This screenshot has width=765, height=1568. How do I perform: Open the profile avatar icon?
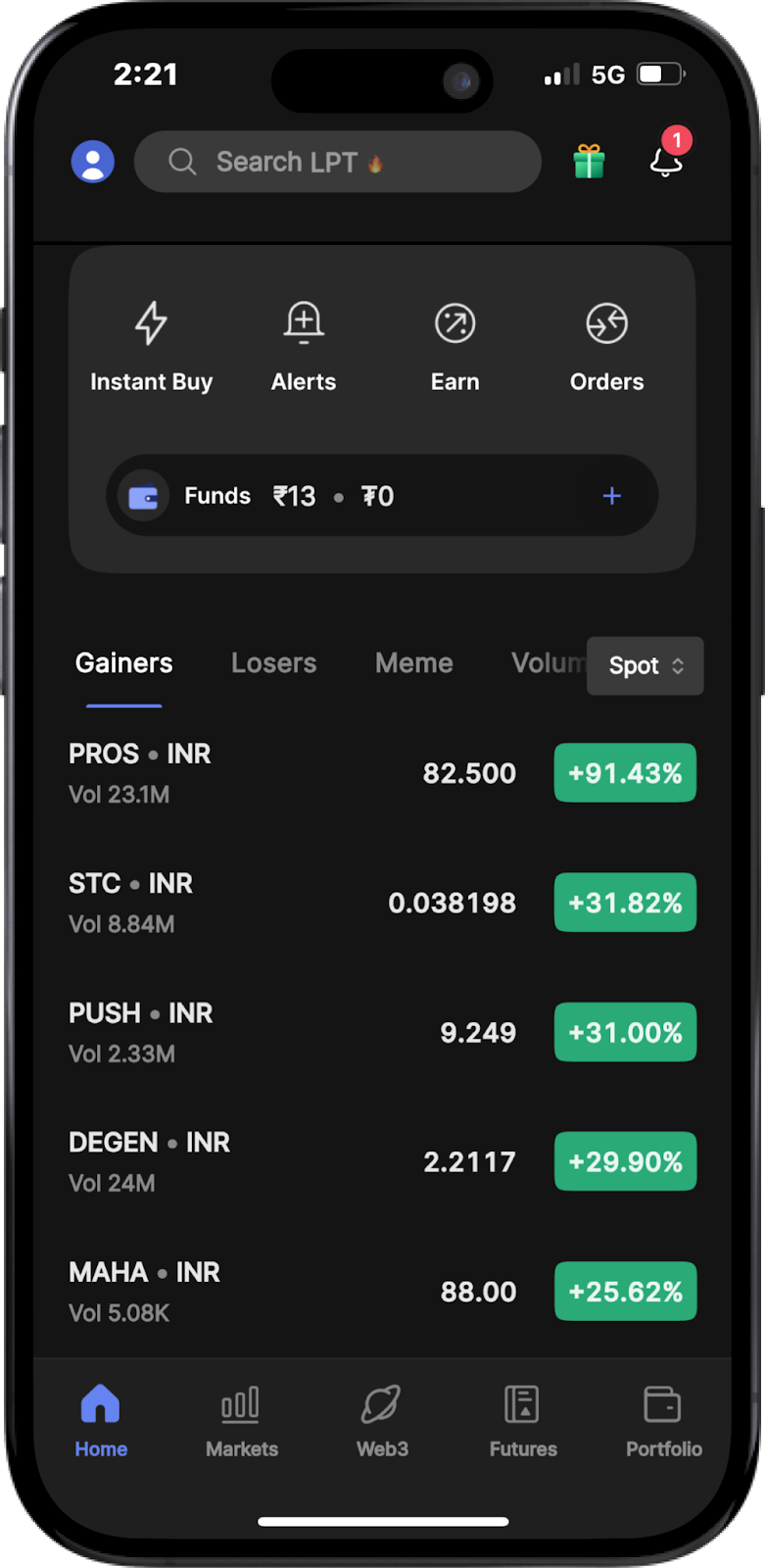[93, 162]
